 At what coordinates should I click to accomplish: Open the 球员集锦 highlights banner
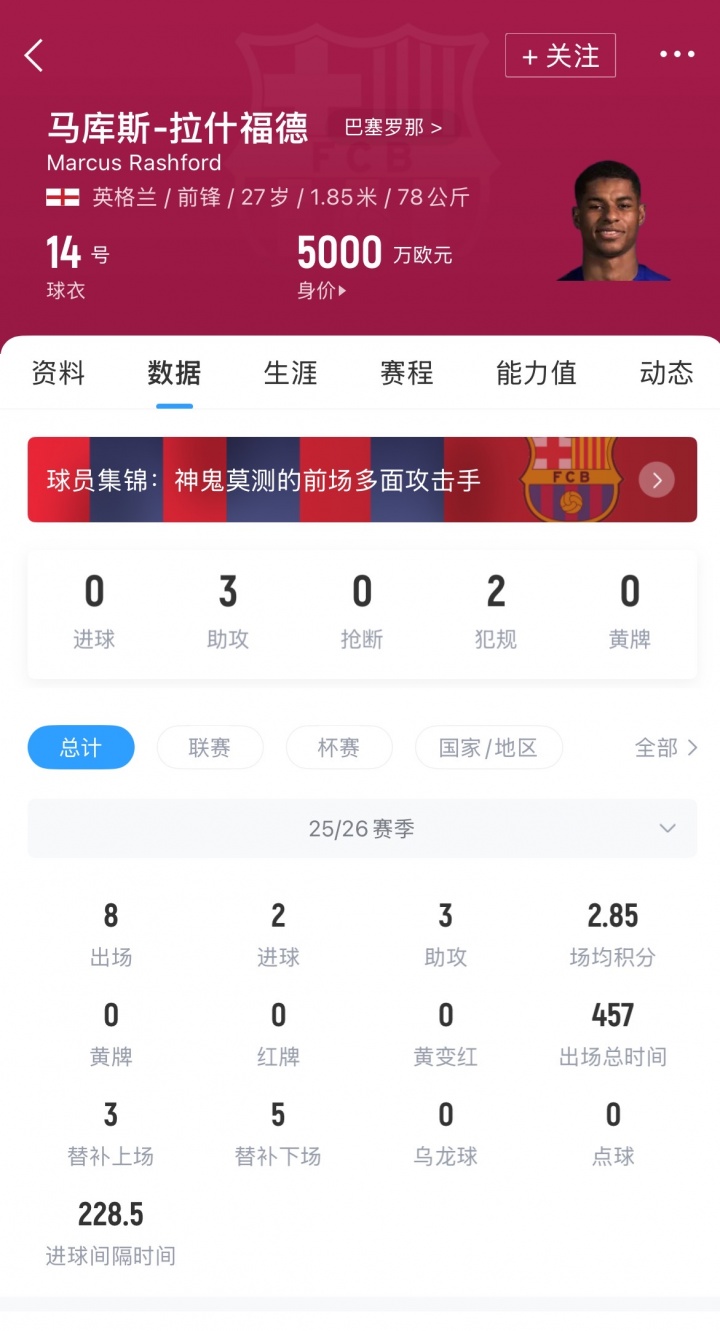click(362, 480)
